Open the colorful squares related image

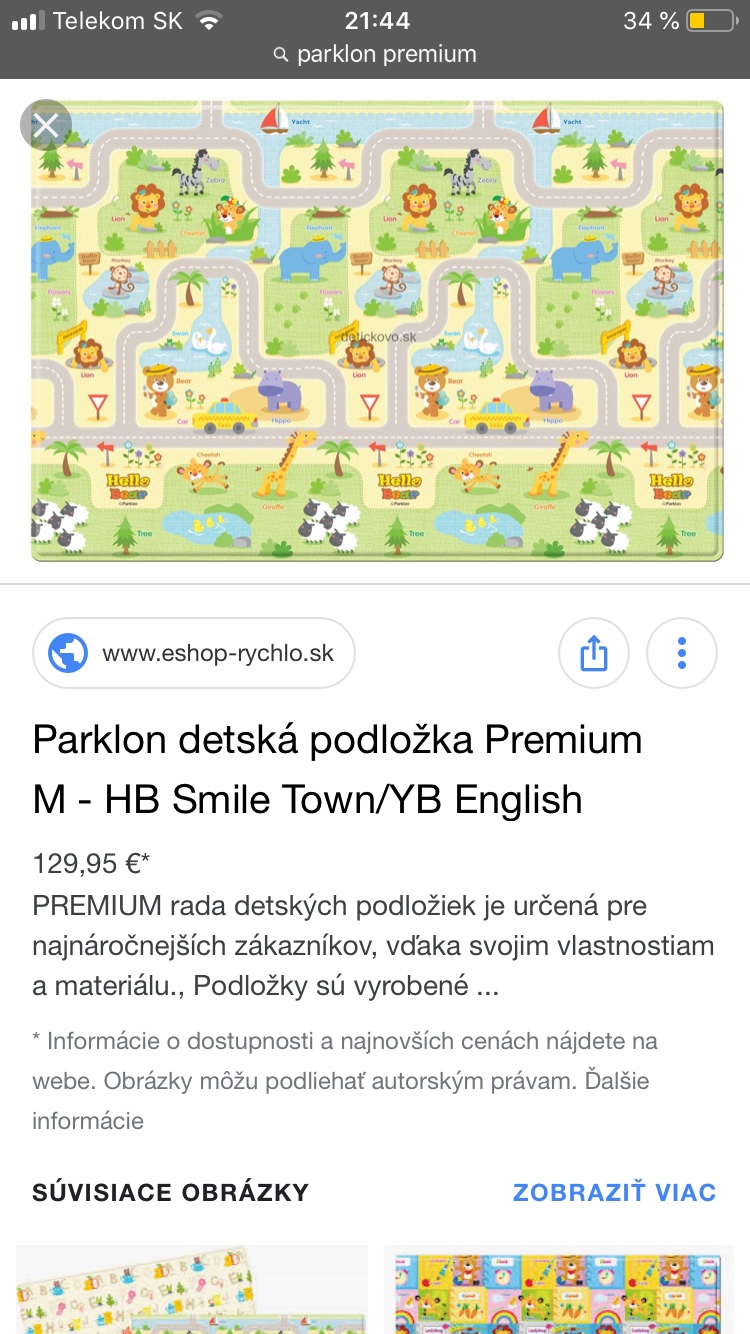[x=558, y=1288]
